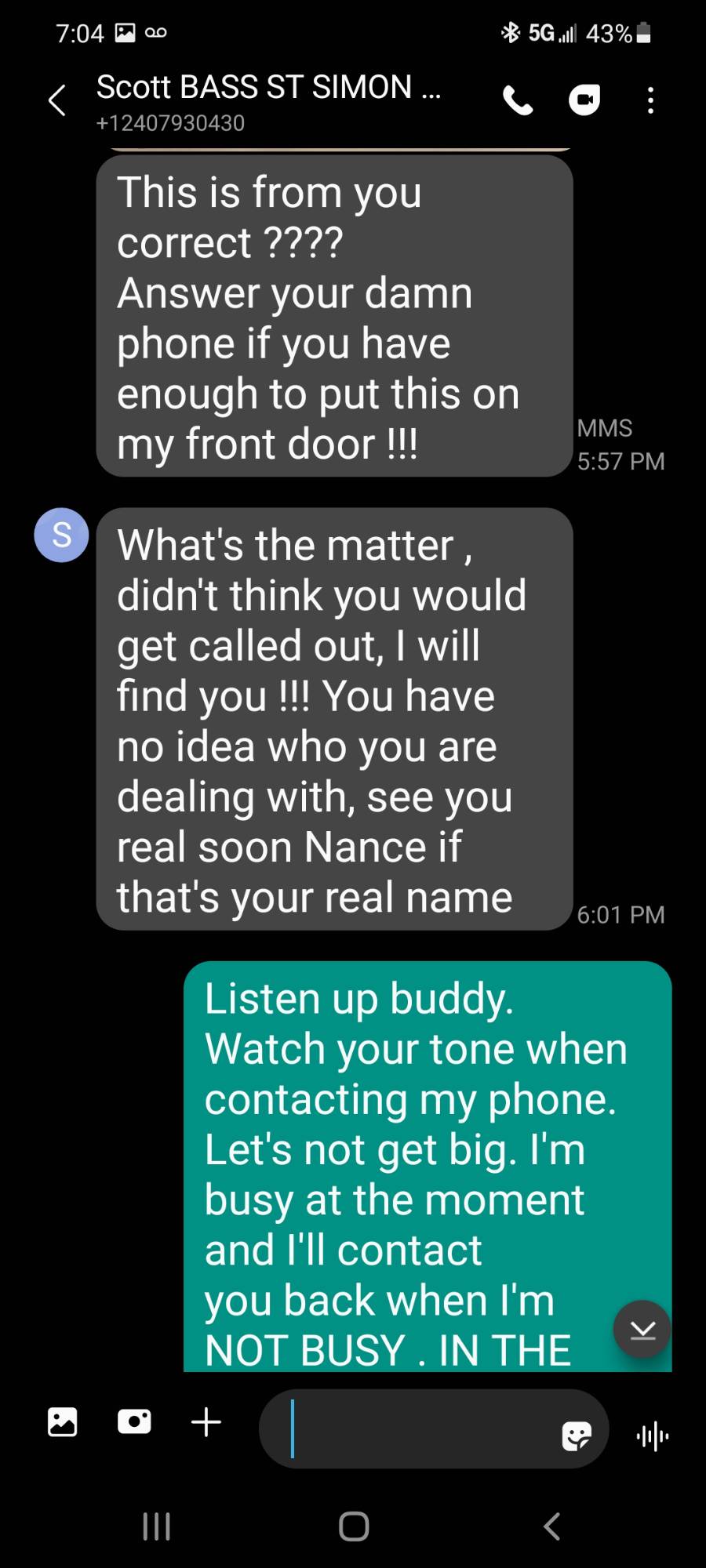Record a voice message
The image size is (706, 1568).
pyautogui.click(x=653, y=1436)
